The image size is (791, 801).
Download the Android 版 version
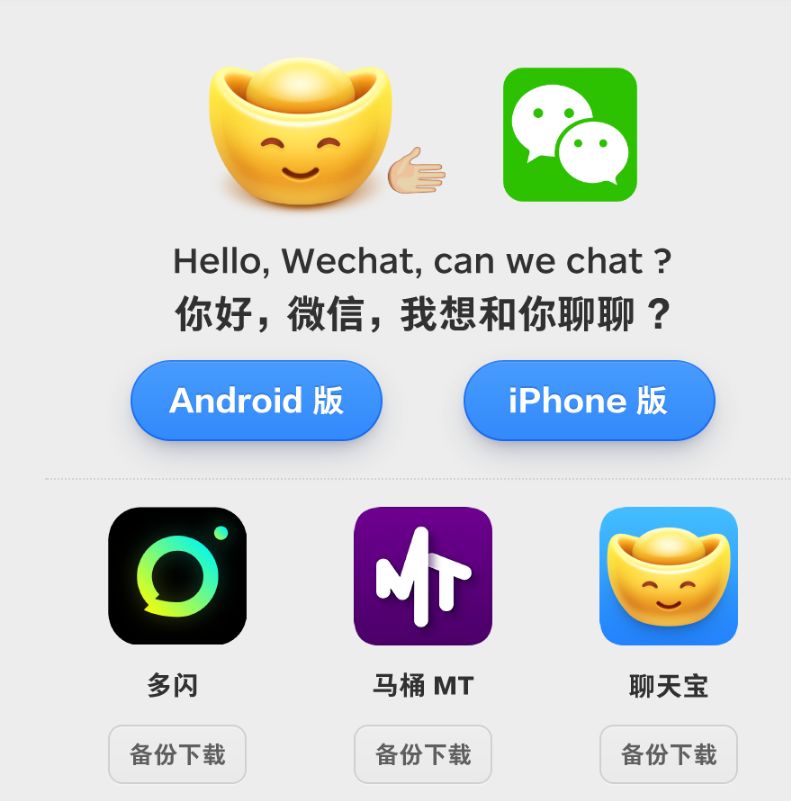coord(256,400)
